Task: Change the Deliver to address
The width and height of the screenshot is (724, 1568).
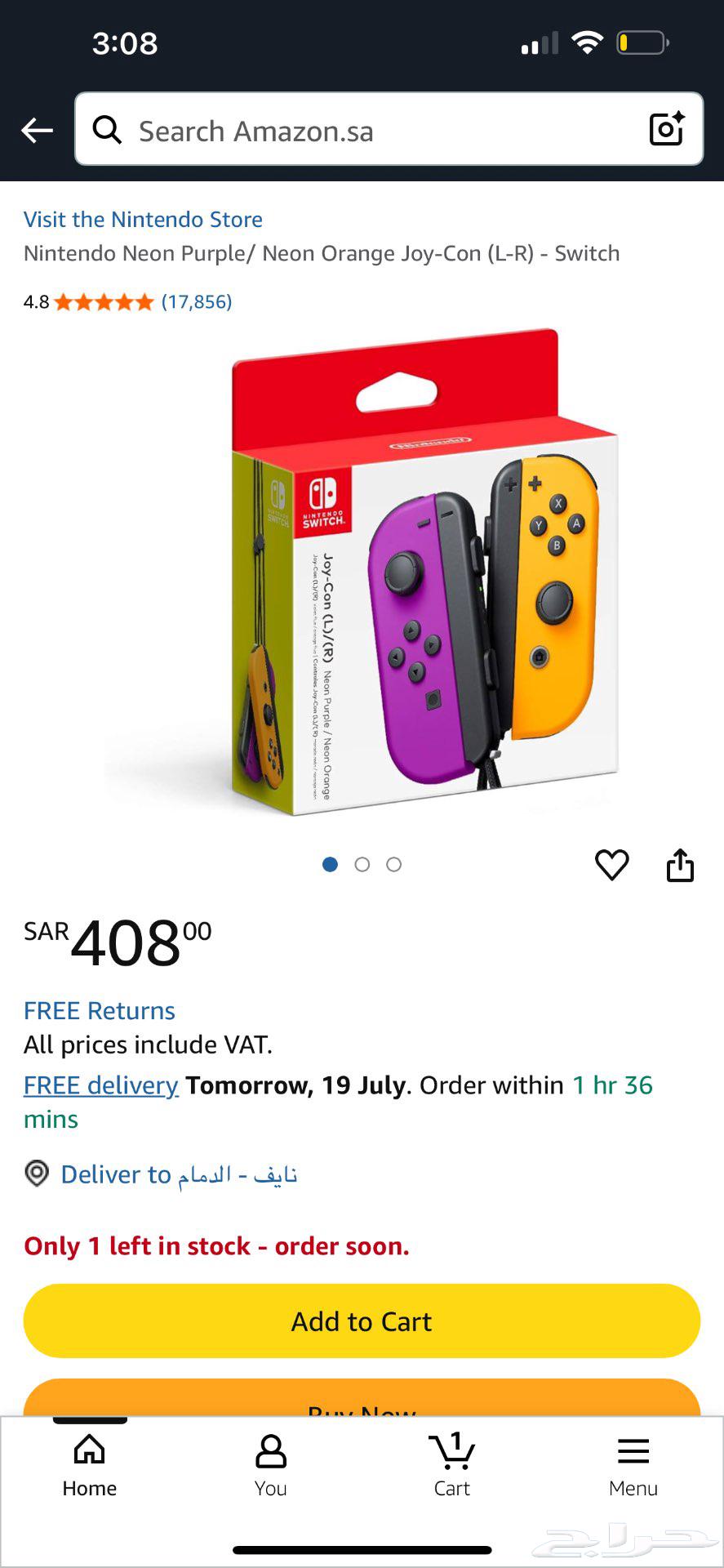Action: click(180, 1174)
